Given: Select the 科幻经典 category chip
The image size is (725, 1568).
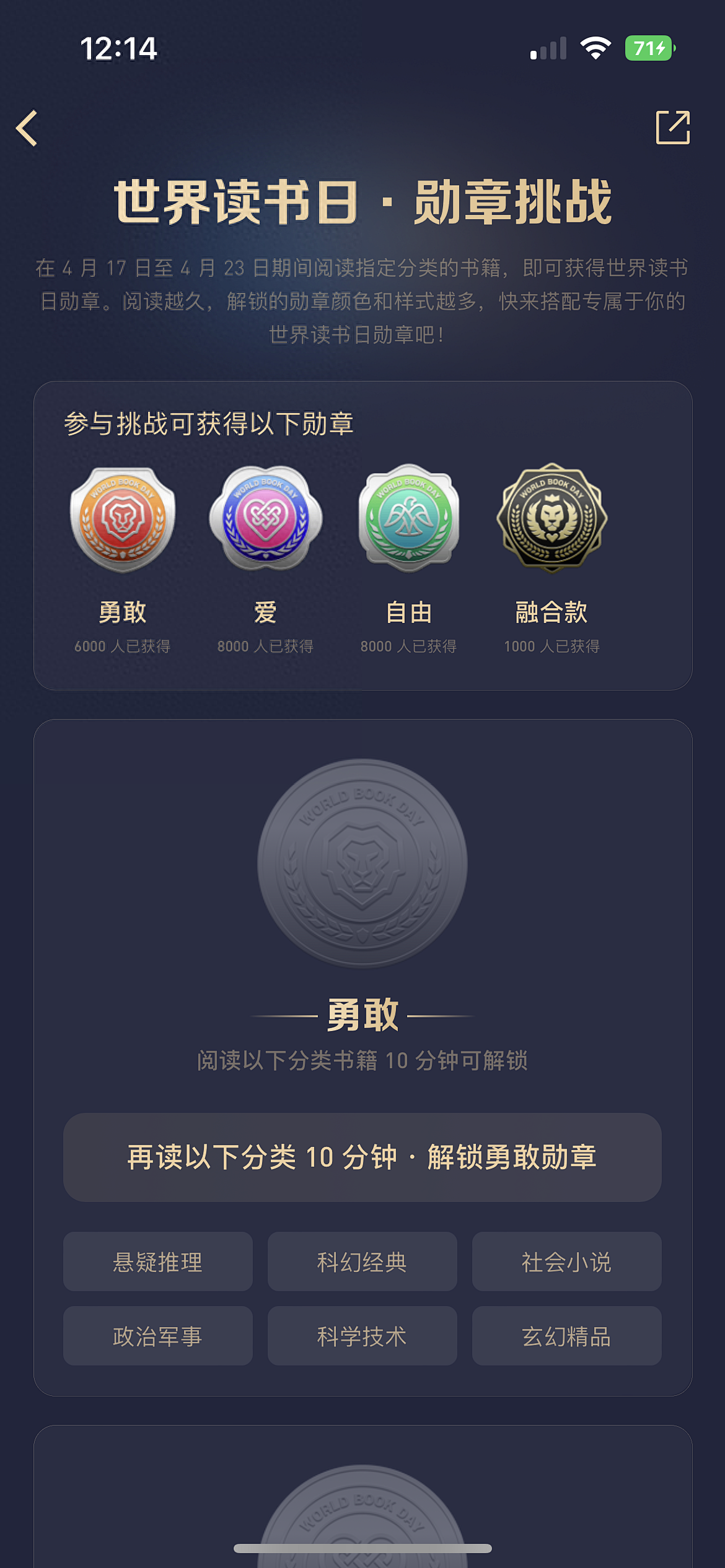Looking at the screenshot, I should point(362,1261).
